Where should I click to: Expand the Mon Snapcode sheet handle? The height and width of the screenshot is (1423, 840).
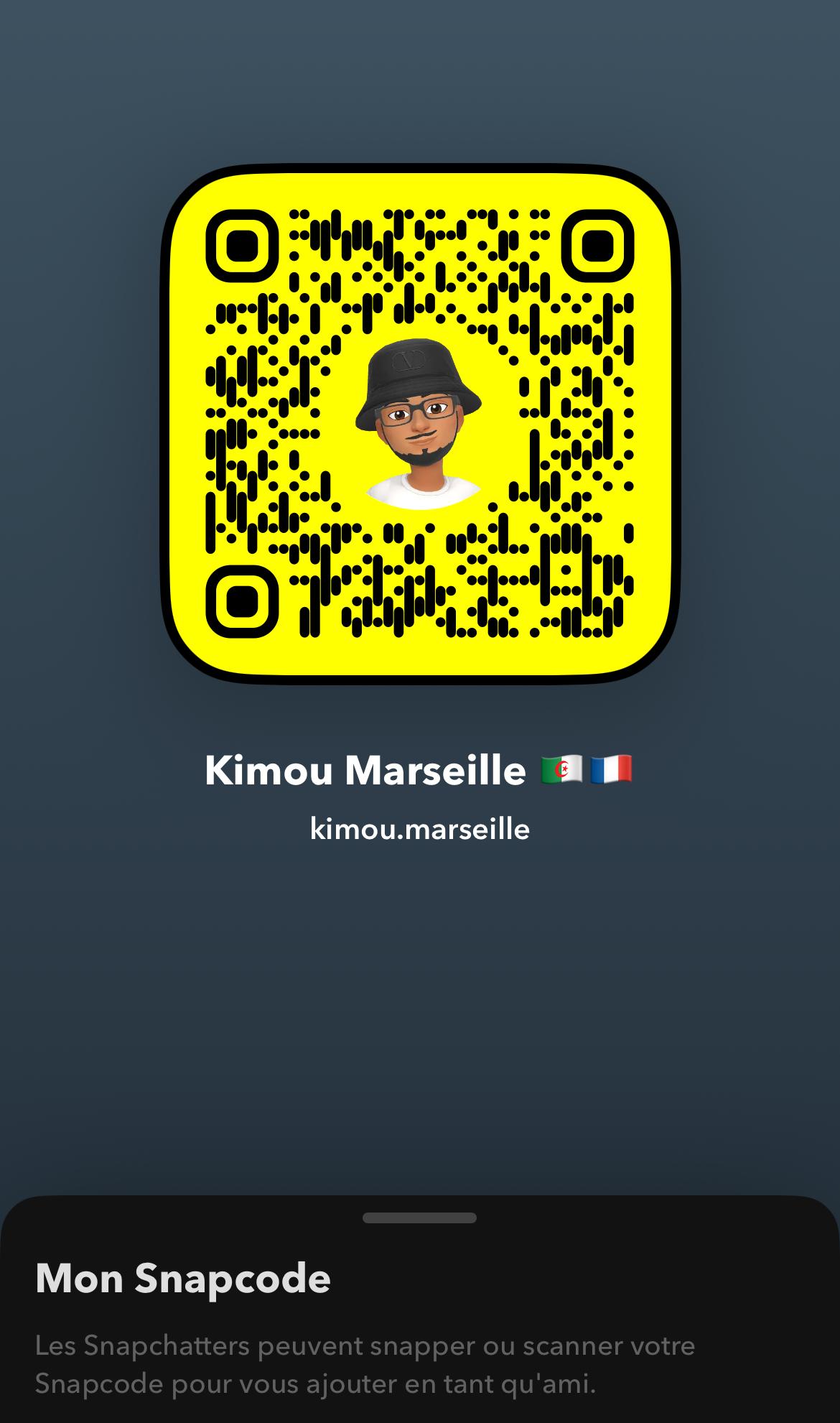[419, 1218]
